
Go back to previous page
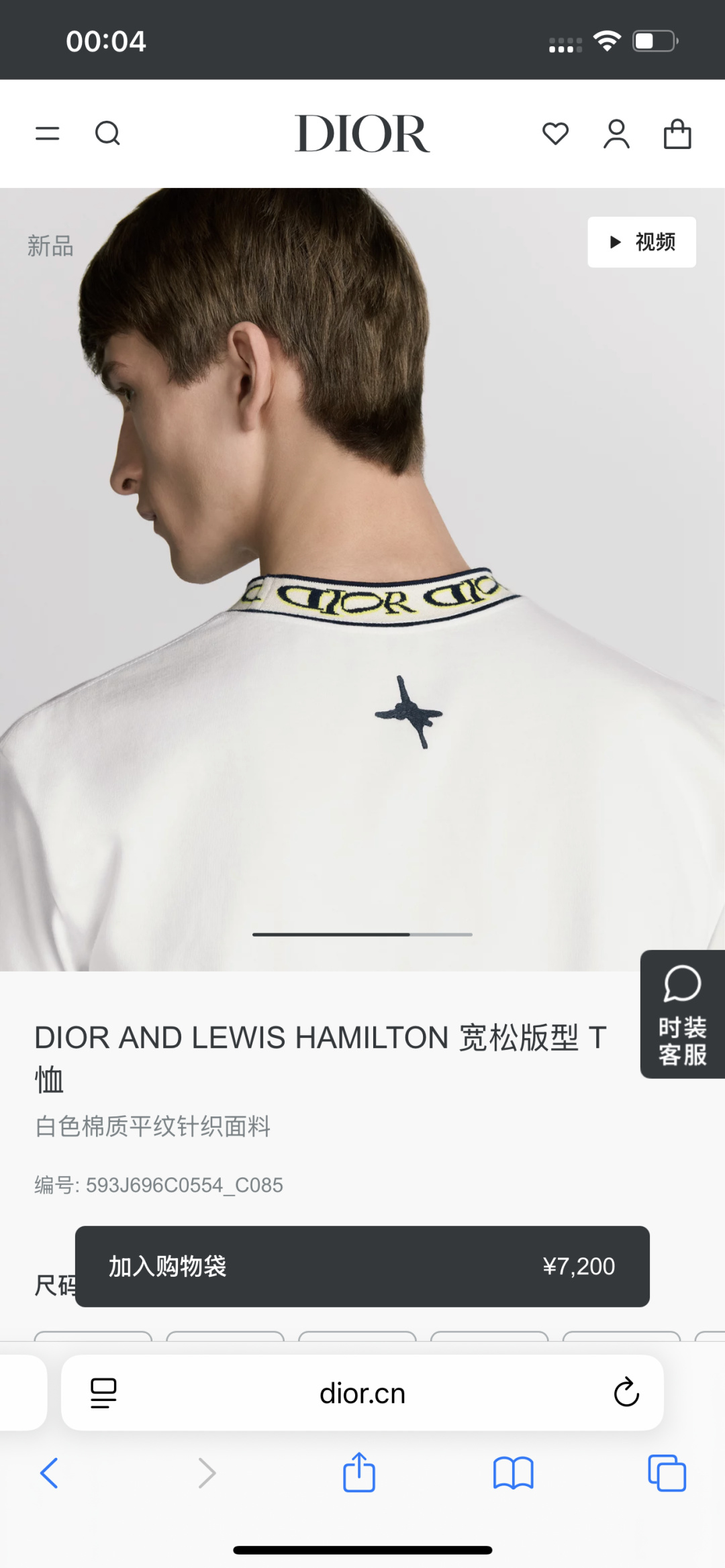tap(50, 1473)
